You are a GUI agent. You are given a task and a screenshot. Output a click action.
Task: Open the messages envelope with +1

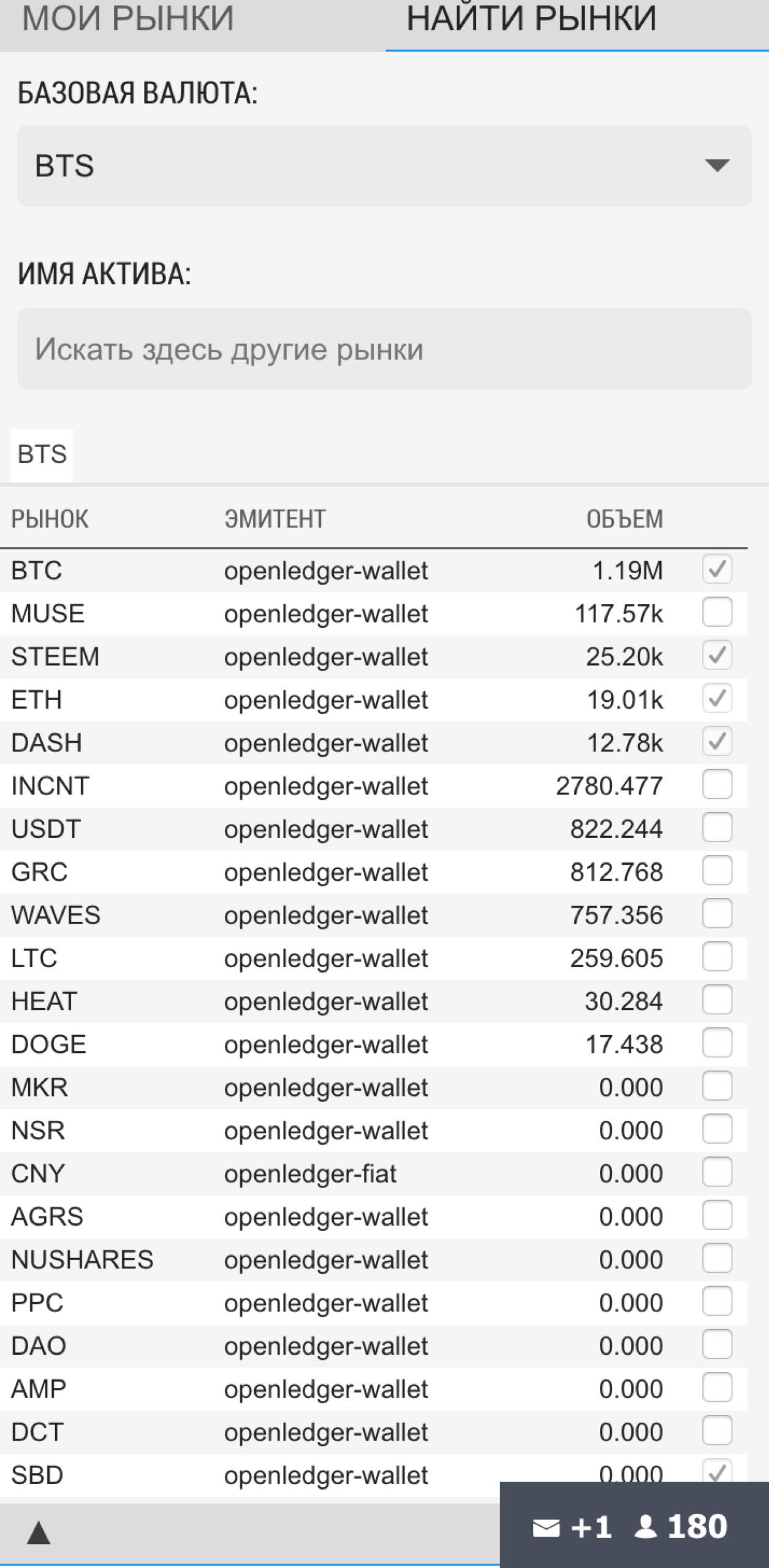click(571, 1528)
